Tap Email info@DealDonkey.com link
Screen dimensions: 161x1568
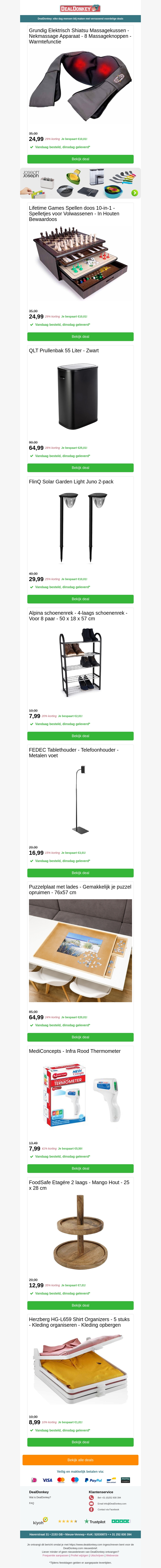click(x=112, y=1503)
